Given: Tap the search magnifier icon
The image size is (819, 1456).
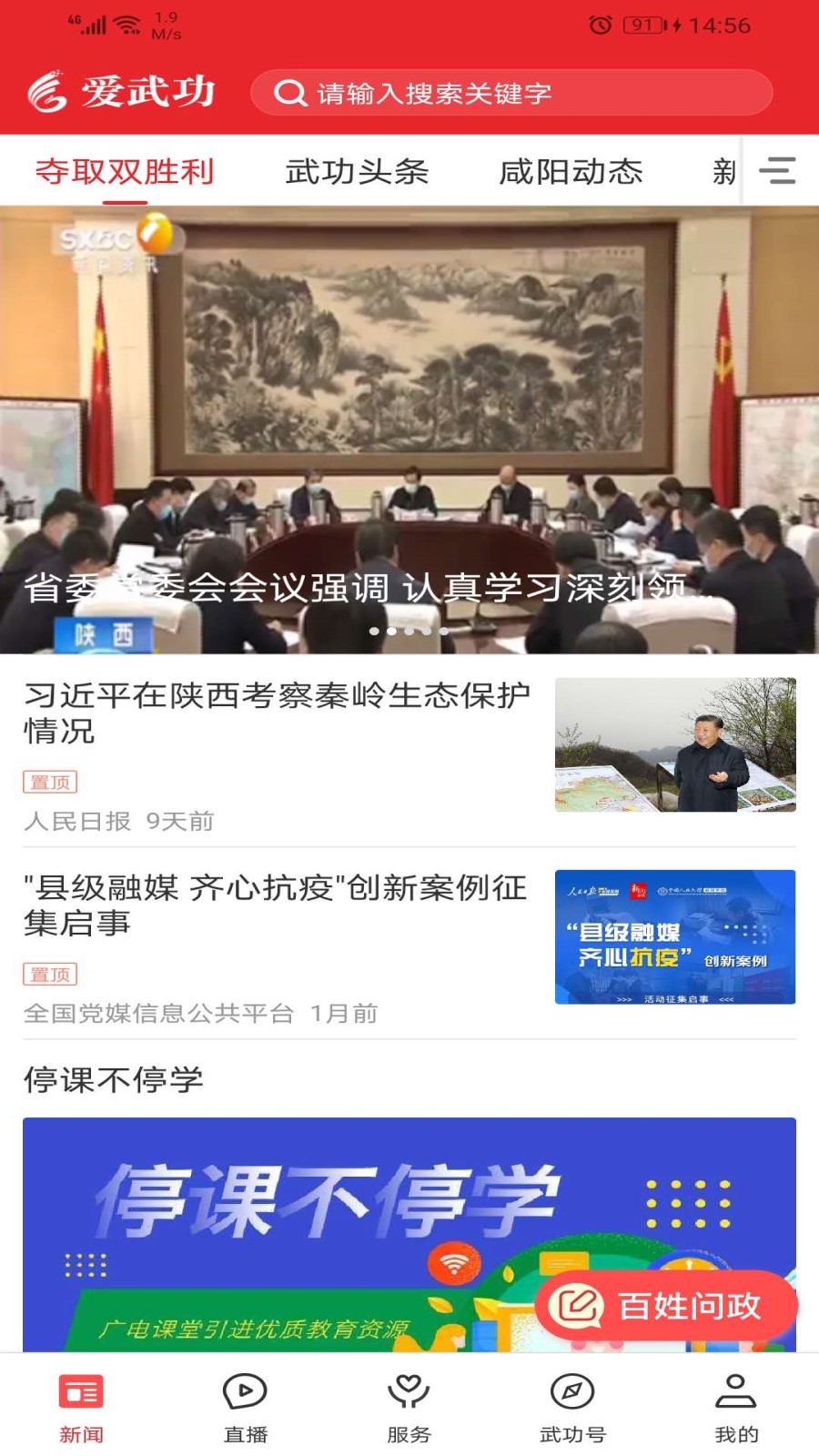Looking at the screenshot, I should 291,91.
